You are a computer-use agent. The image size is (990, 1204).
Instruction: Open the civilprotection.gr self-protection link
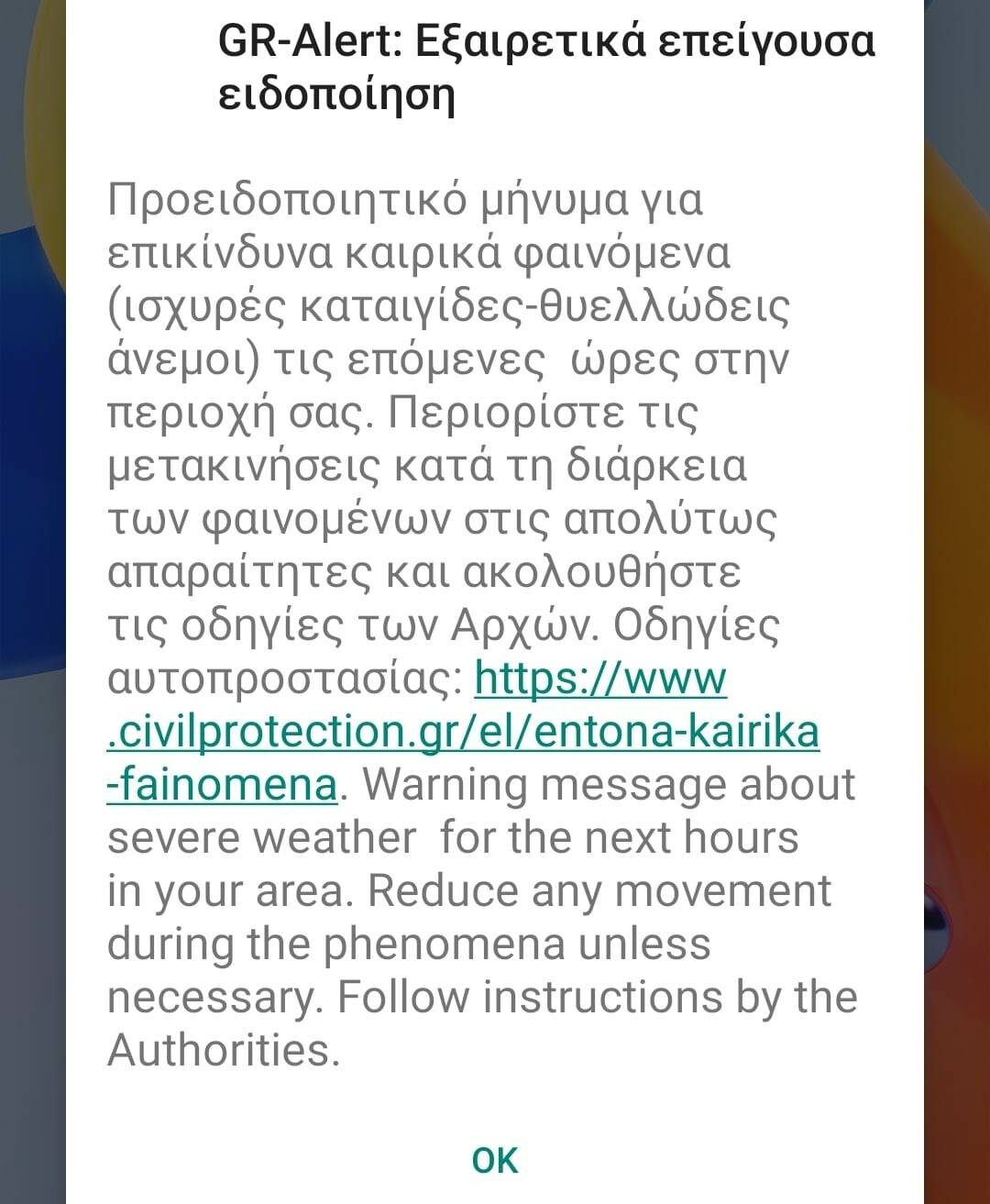(463, 732)
